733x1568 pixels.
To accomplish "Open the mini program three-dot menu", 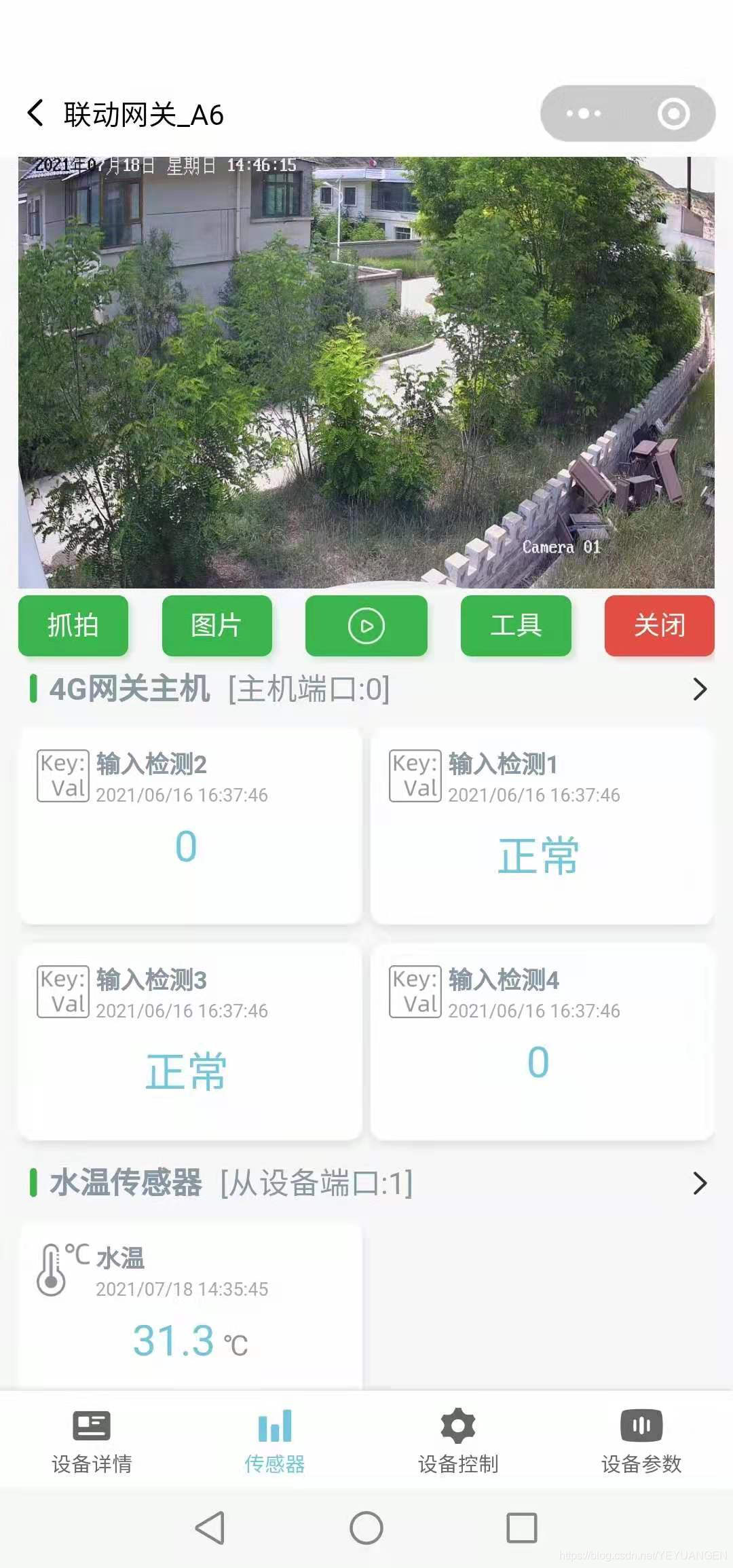I will coord(583,113).
